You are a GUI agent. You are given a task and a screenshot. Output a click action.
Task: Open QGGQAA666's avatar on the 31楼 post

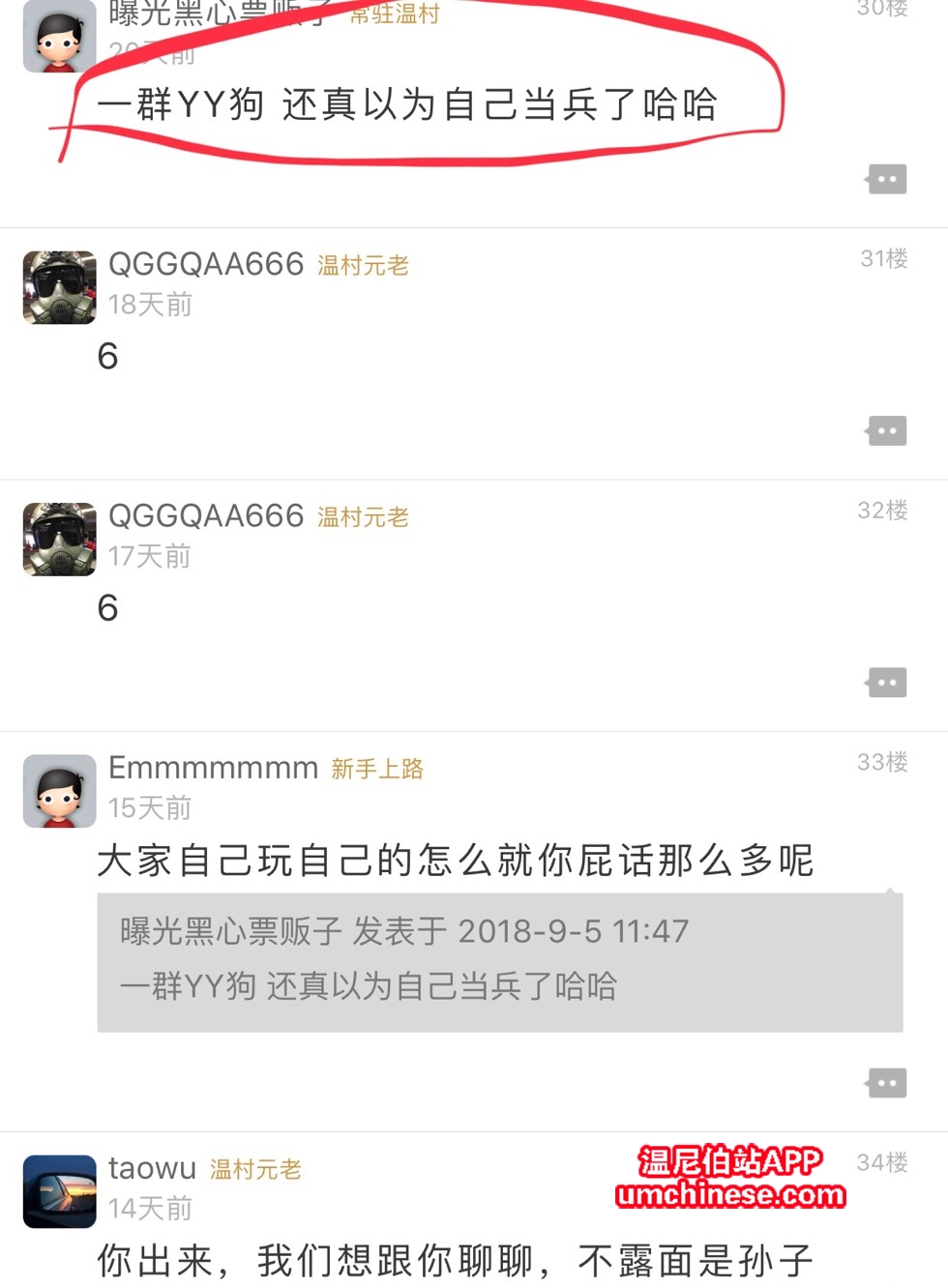point(59,287)
